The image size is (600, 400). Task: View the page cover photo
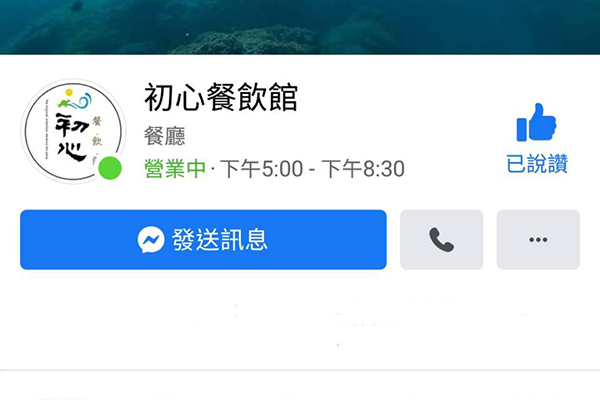[300, 26]
